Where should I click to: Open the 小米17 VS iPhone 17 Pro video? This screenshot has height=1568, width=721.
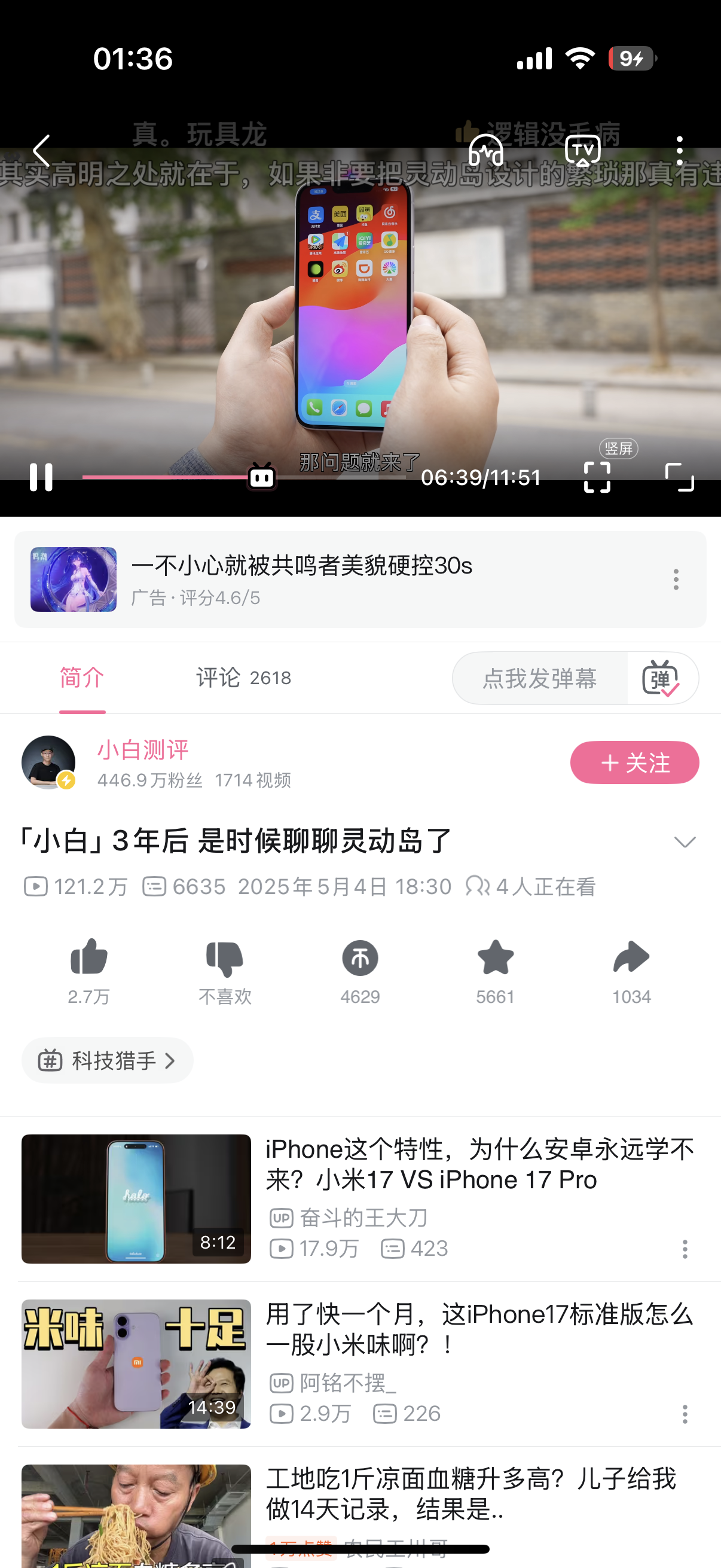[x=479, y=1164]
